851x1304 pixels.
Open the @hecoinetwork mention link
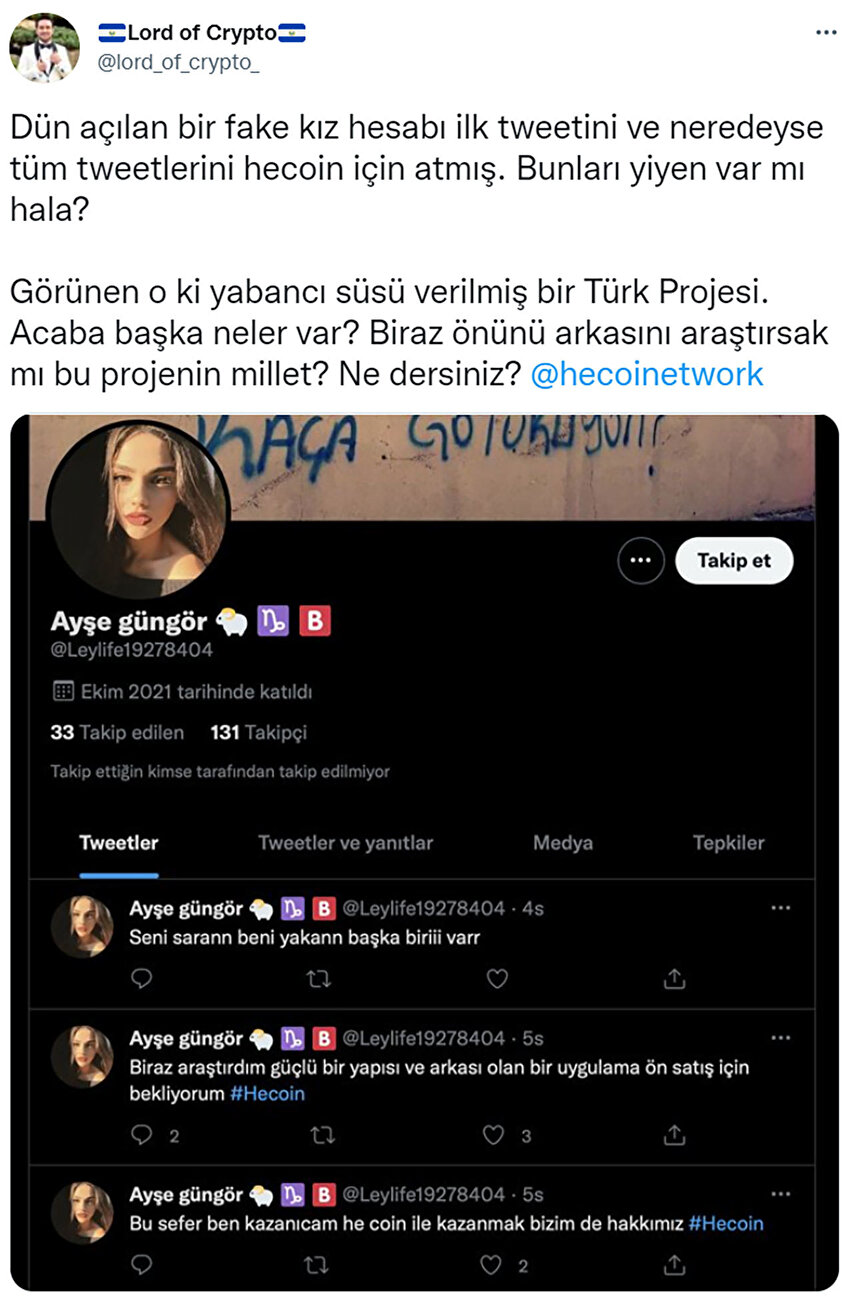point(646,374)
